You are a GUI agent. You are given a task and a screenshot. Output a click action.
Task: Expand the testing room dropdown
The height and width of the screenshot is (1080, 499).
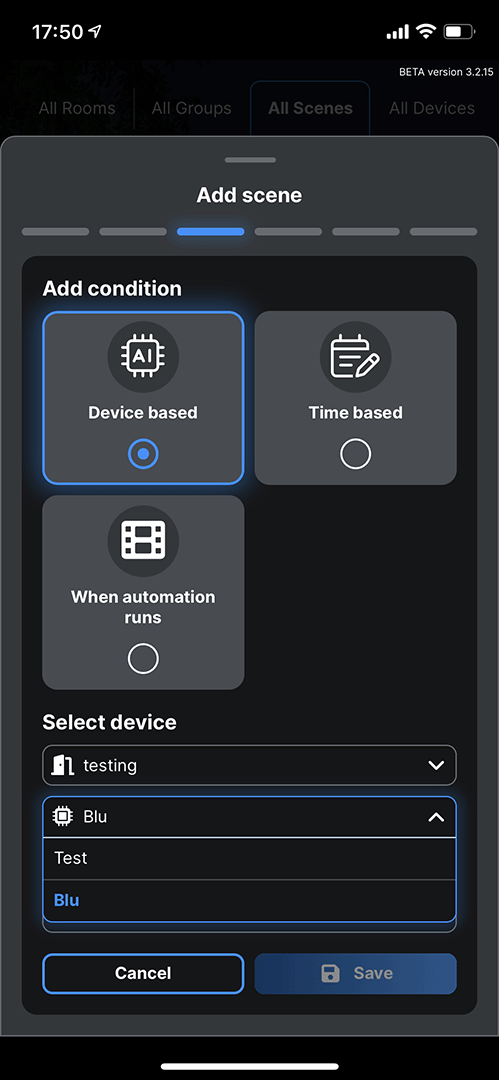250,765
